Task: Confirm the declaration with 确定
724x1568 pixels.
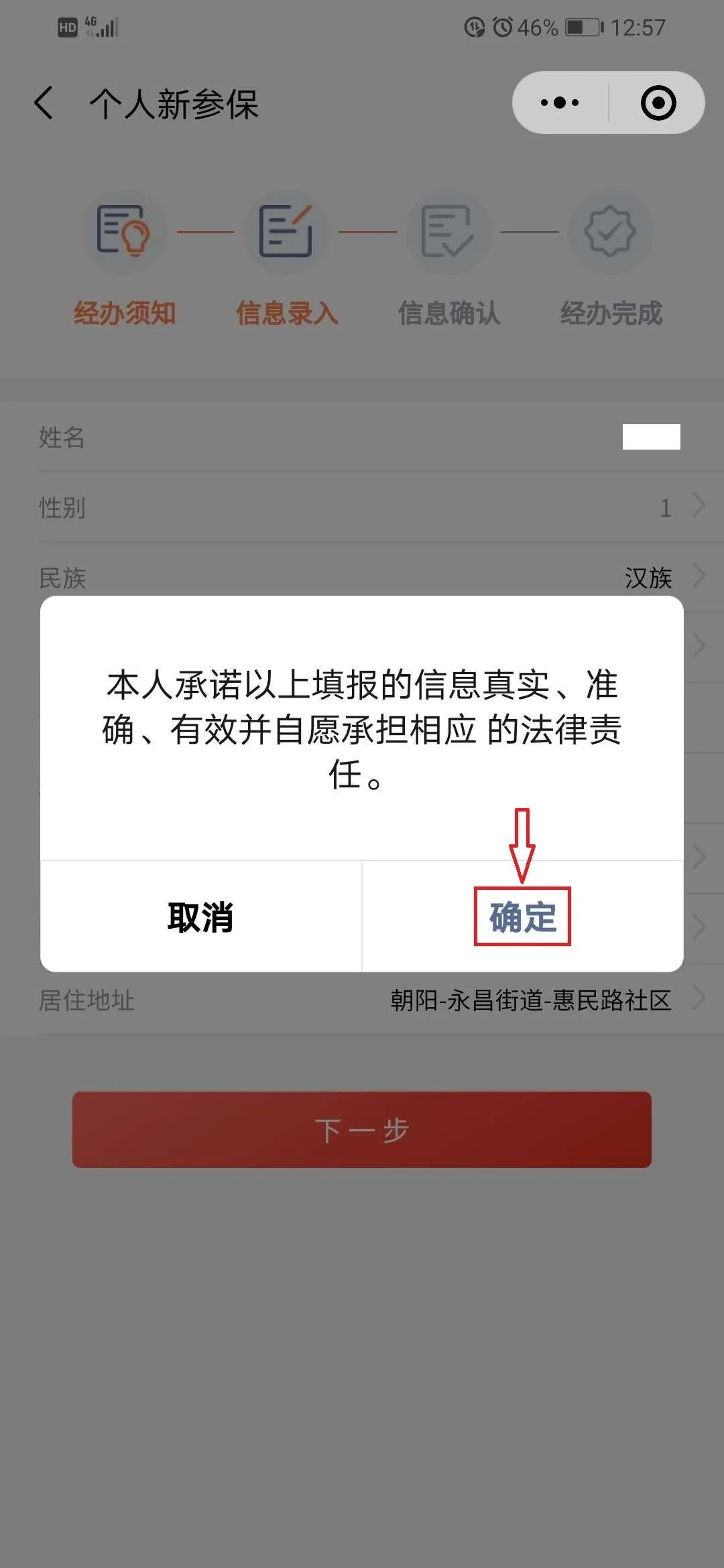Action: coord(522,917)
